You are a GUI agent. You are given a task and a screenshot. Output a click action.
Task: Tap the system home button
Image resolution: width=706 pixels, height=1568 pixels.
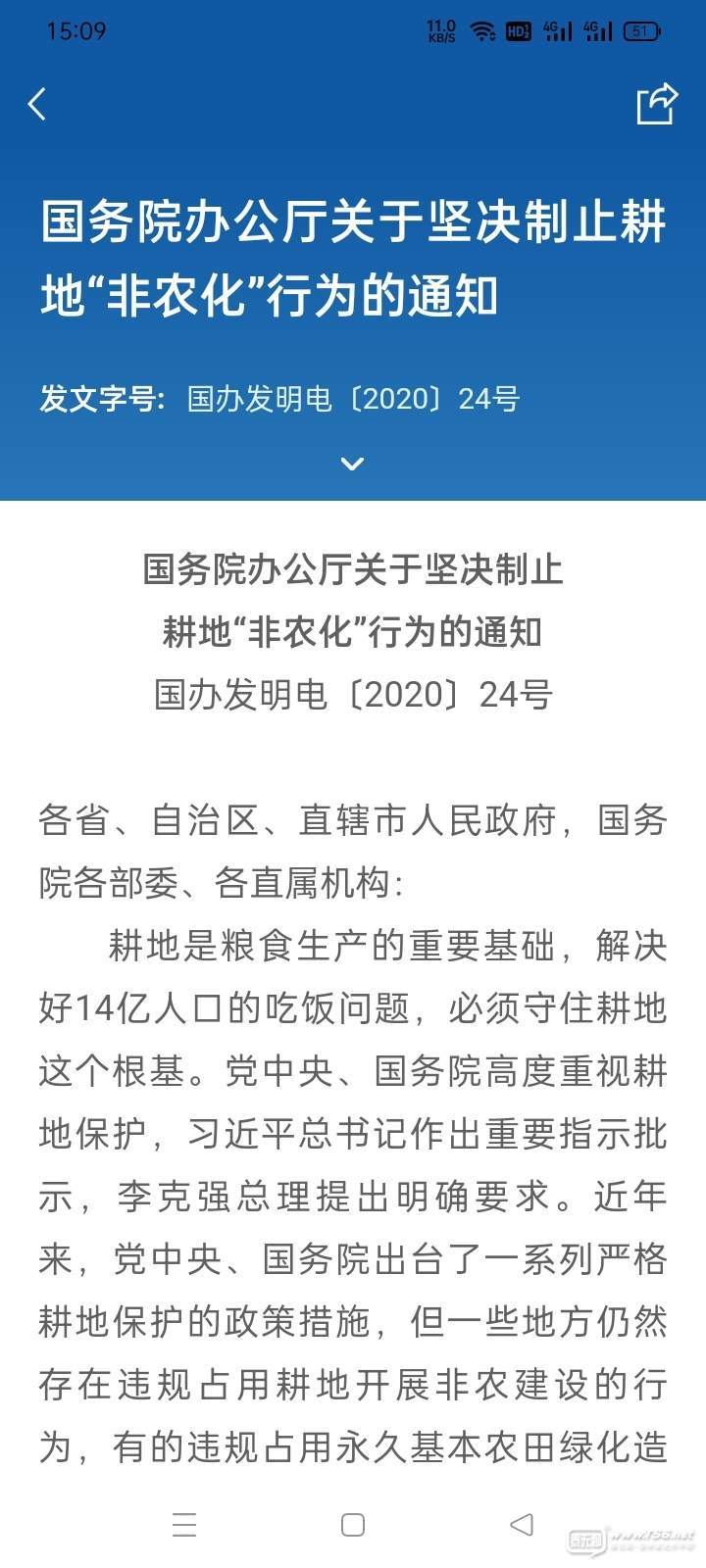click(x=353, y=1524)
